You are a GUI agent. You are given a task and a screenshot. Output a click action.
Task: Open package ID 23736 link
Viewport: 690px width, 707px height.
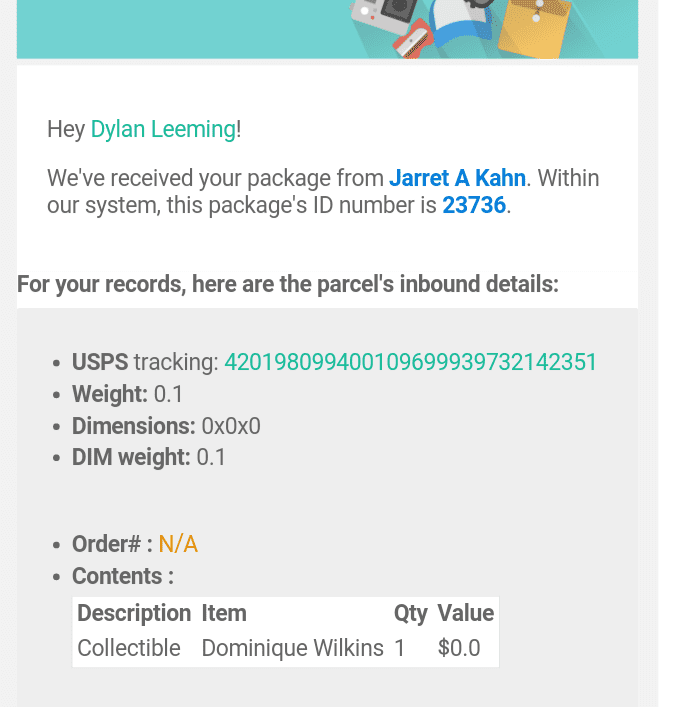(x=474, y=207)
